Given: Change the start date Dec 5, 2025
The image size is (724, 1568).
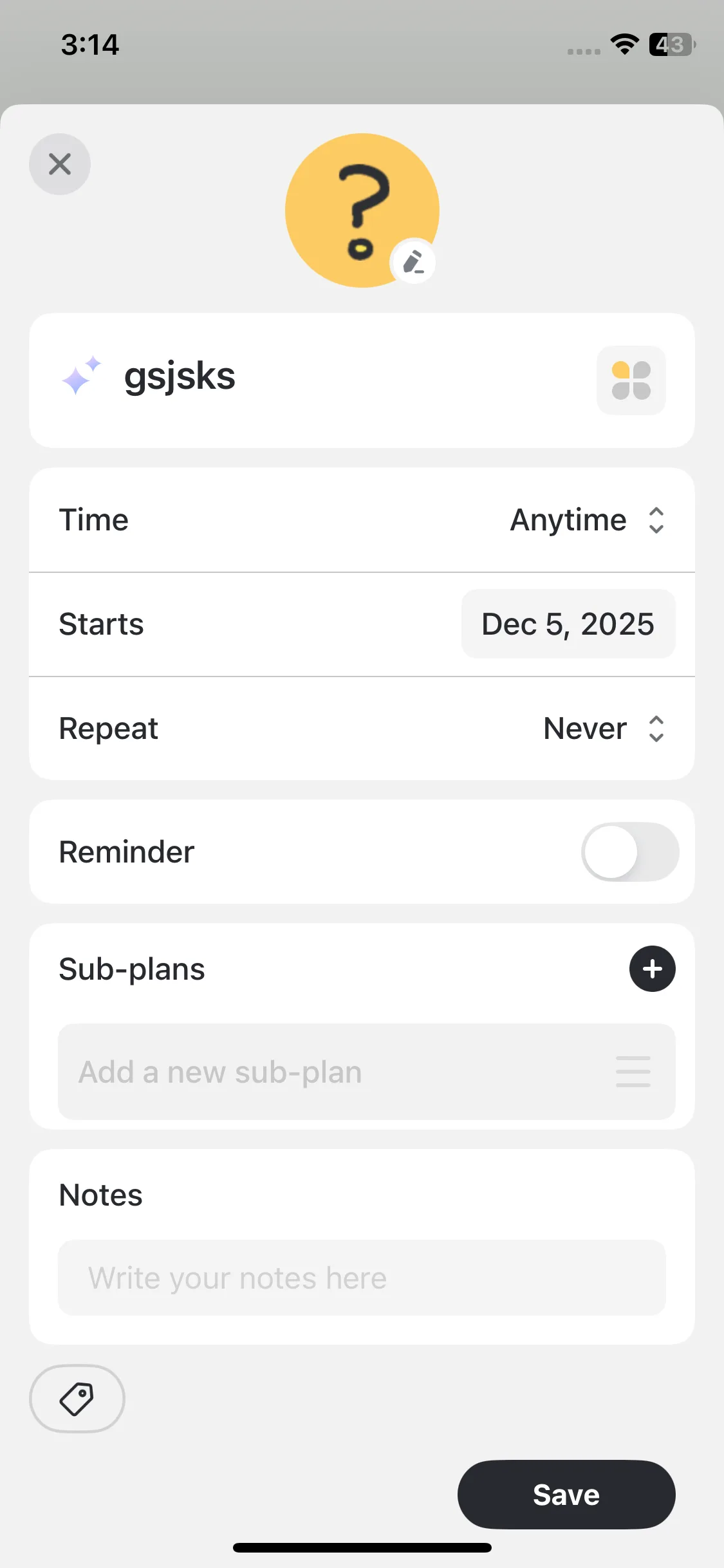Looking at the screenshot, I should click(568, 624).
